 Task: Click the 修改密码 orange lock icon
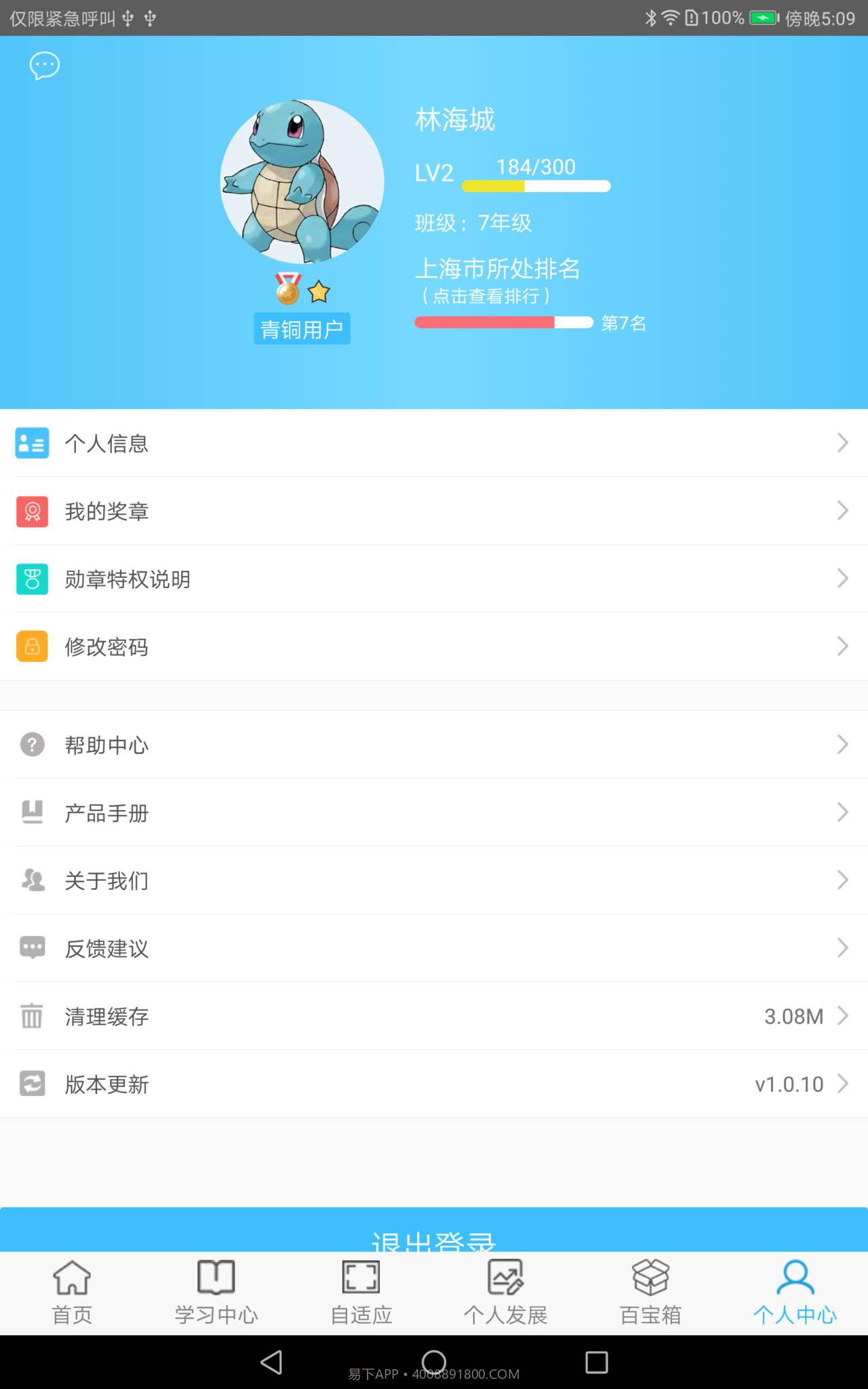tap(32, 646)
